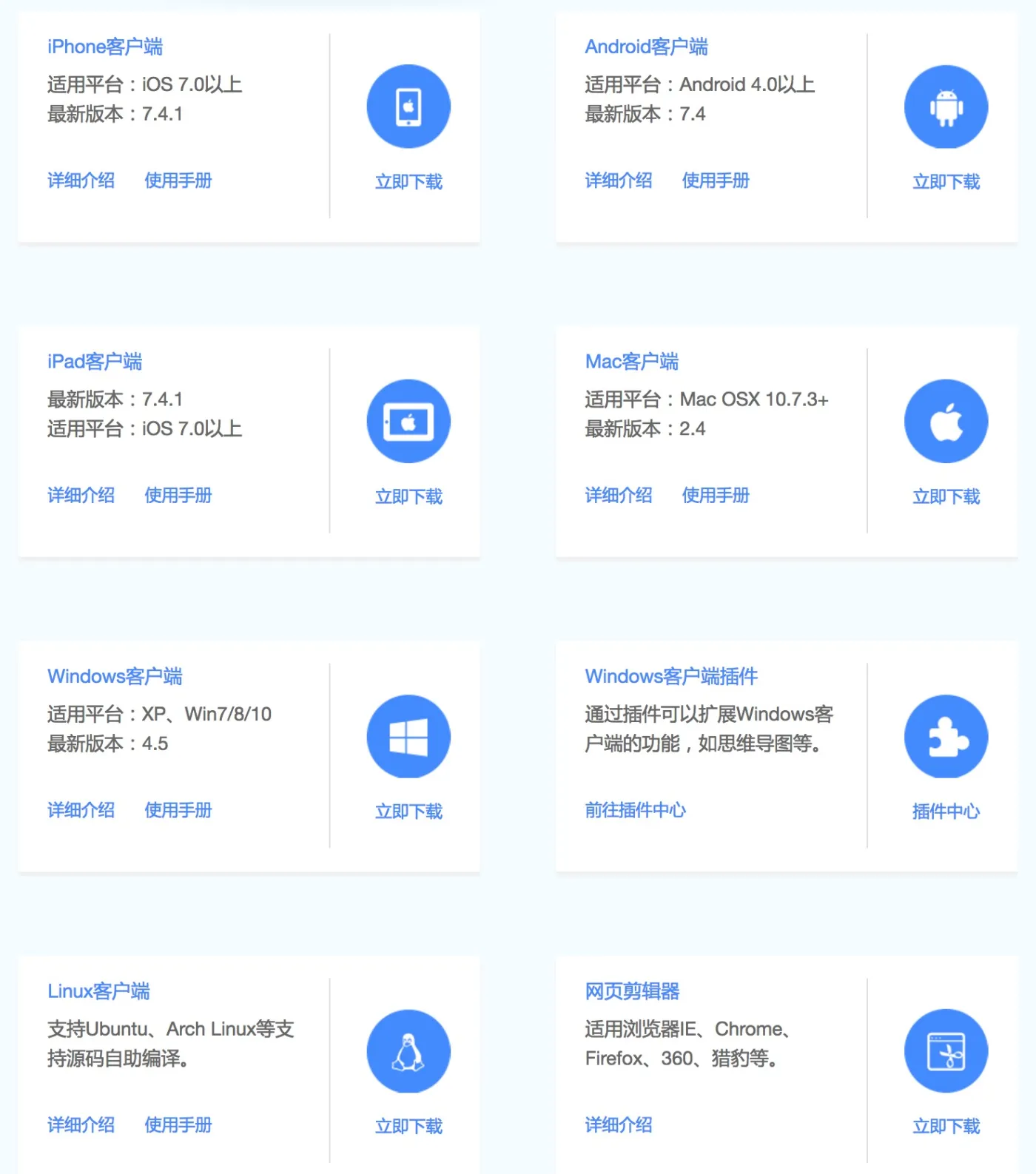Download the 网页剪辑器 web clipper
The width and height of the screenshot is (1036, 1174).
[946, 1126]
